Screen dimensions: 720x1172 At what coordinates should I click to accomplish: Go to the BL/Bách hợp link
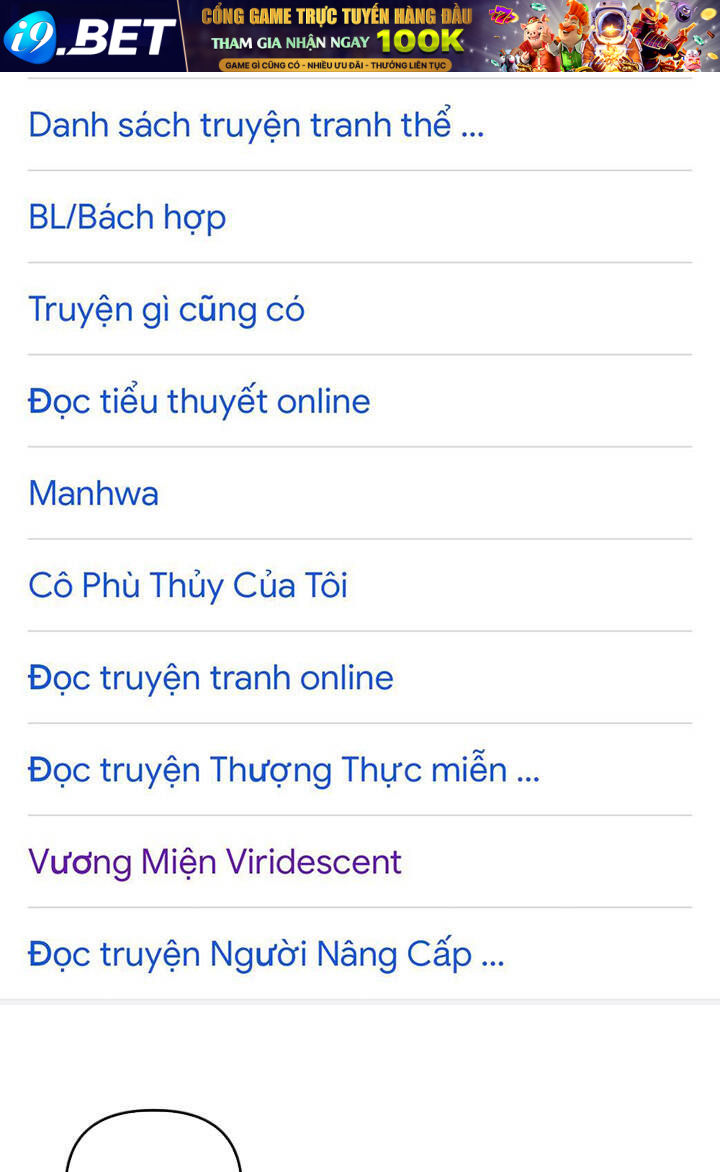click(127, 217)
